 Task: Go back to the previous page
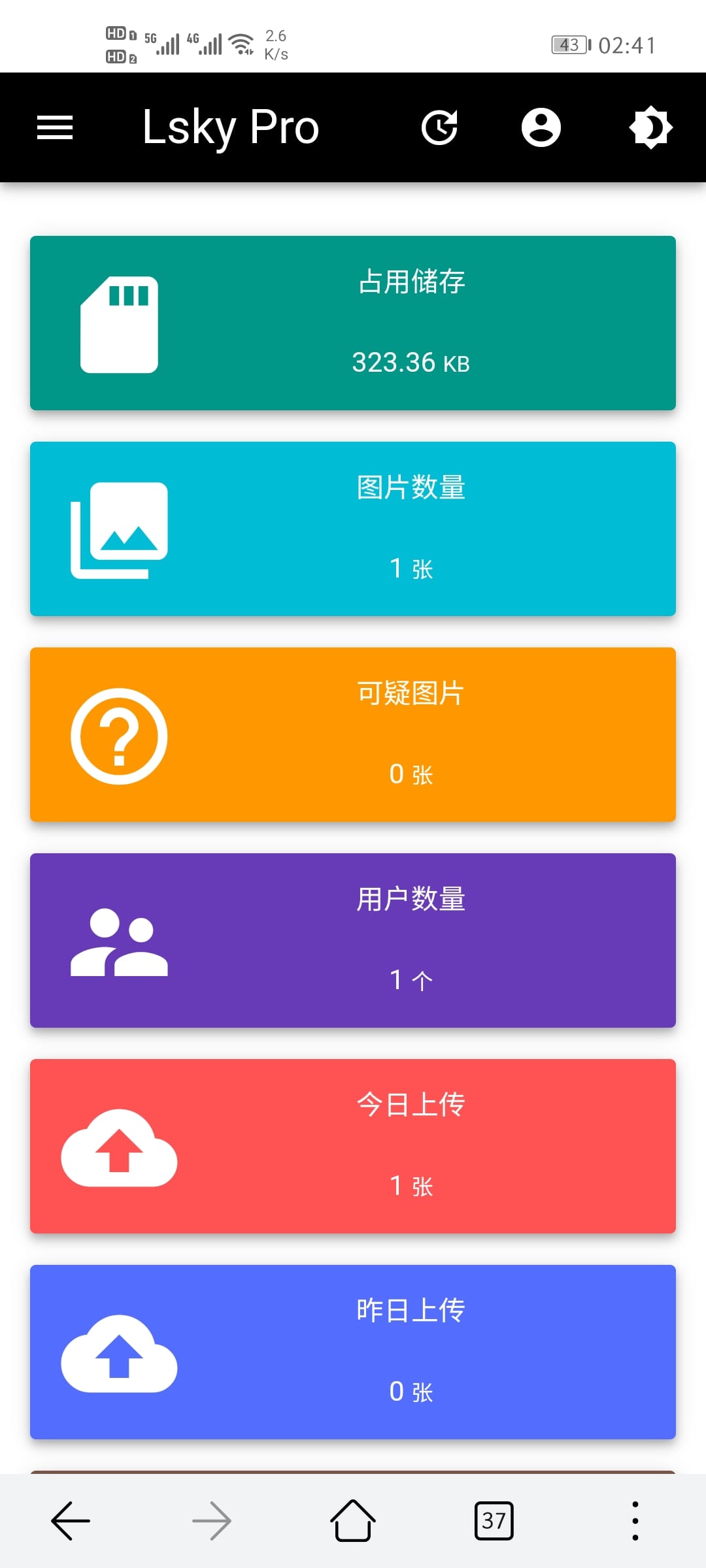(71, 1521)
